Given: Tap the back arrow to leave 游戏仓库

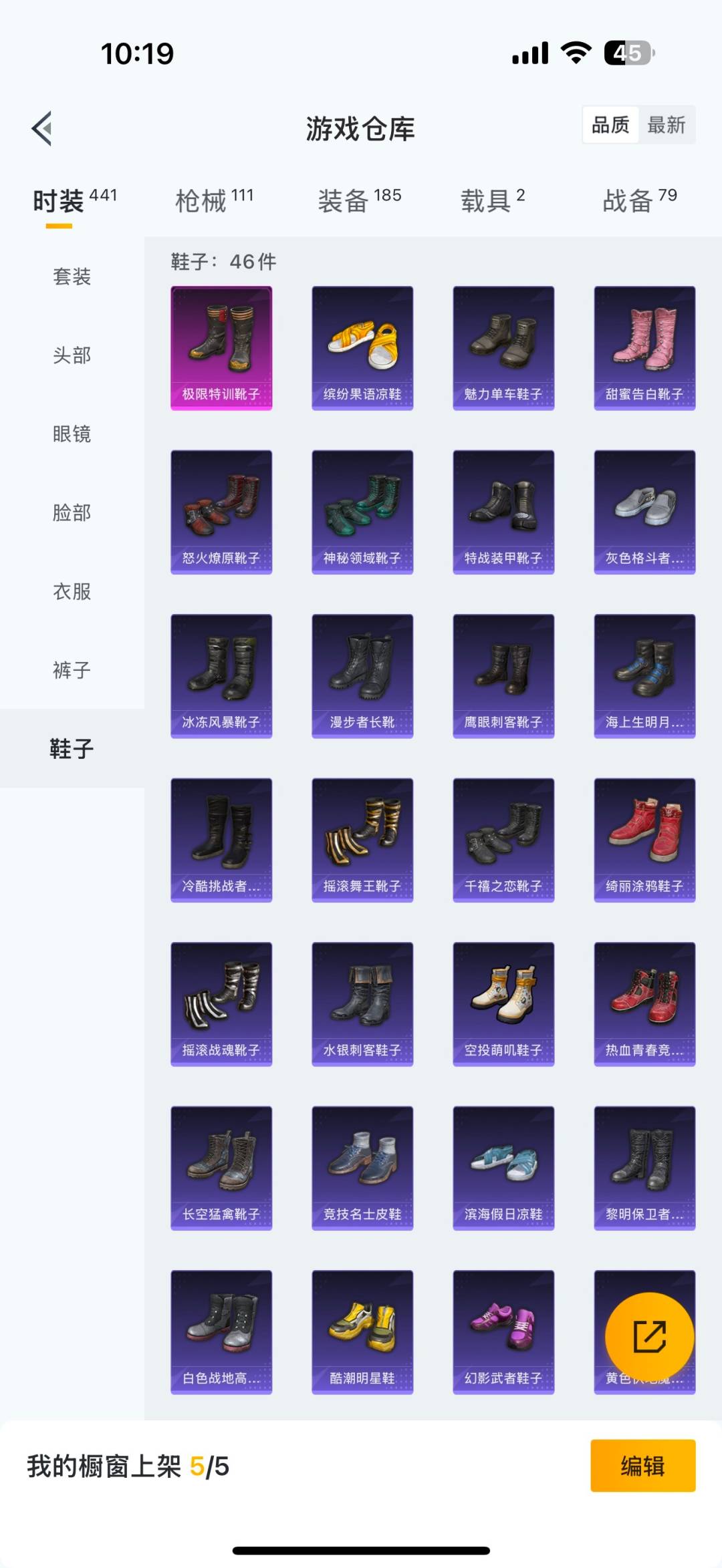Looking at the screenshot, I should (x=42, y=128).
